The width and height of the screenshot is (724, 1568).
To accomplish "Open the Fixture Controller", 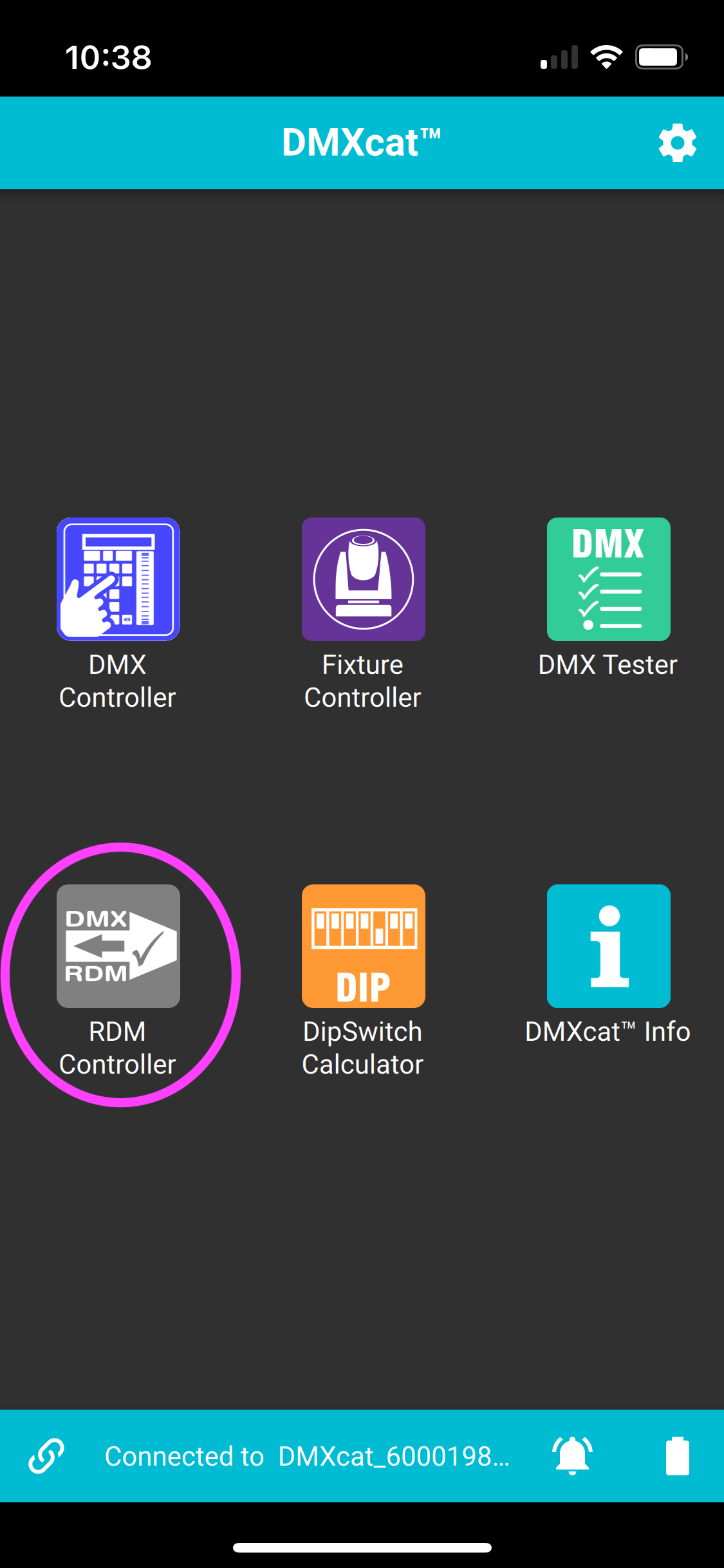I will tap(363, 579).
